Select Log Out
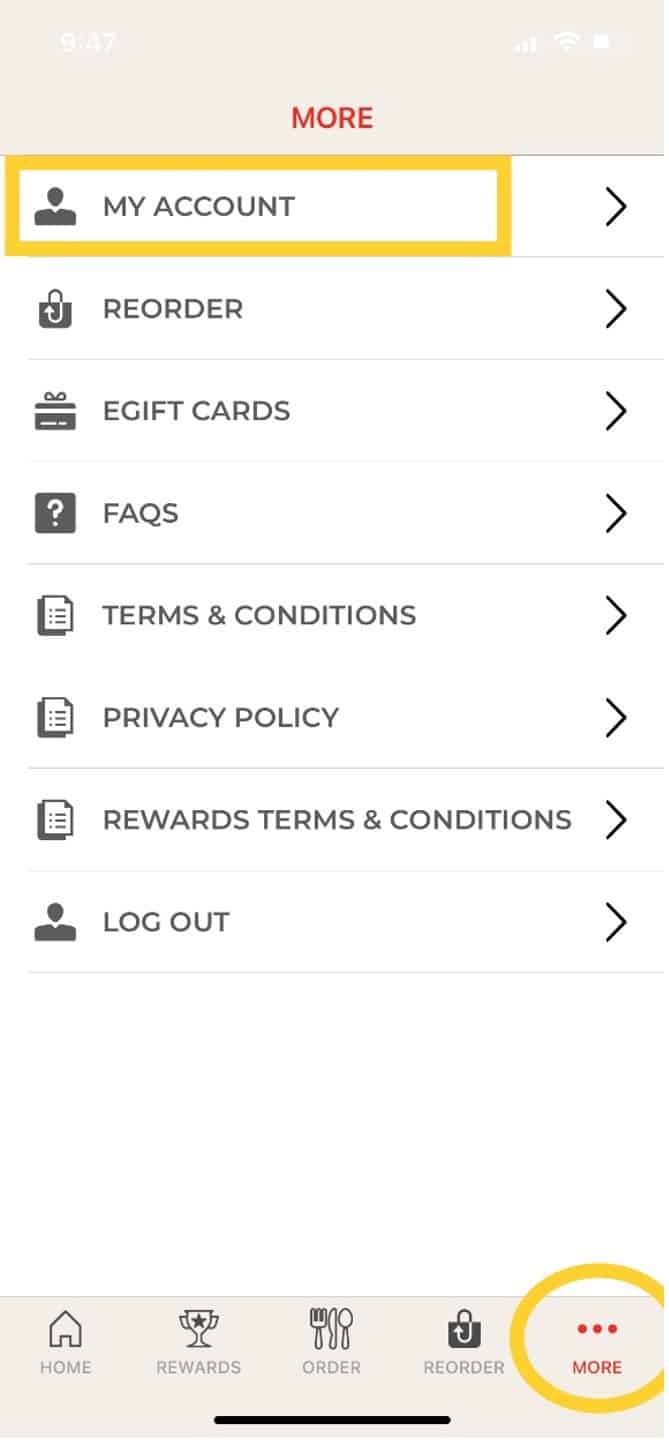669x1442 pixels. 334,922
